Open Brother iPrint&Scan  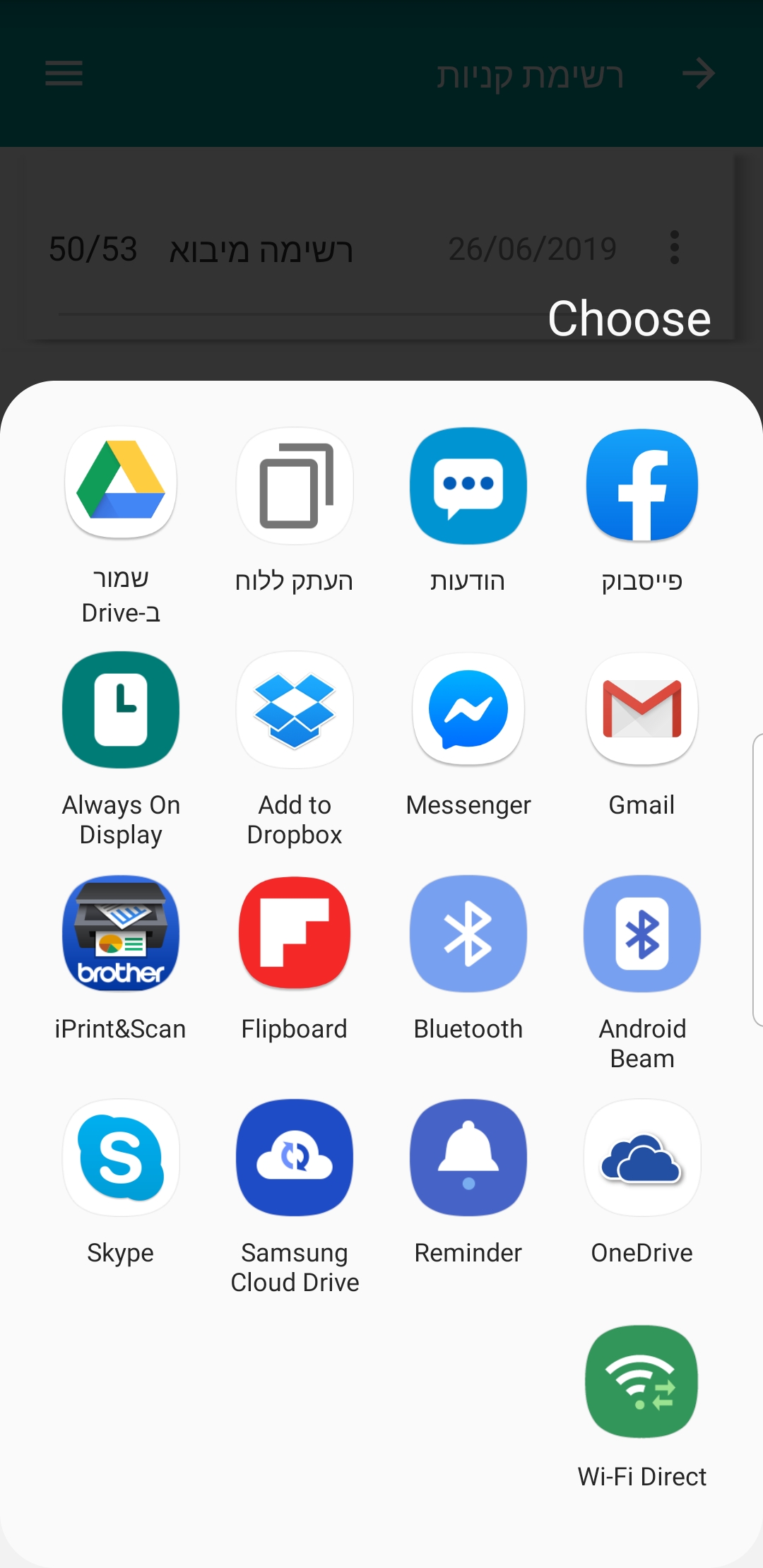(121, 934)
